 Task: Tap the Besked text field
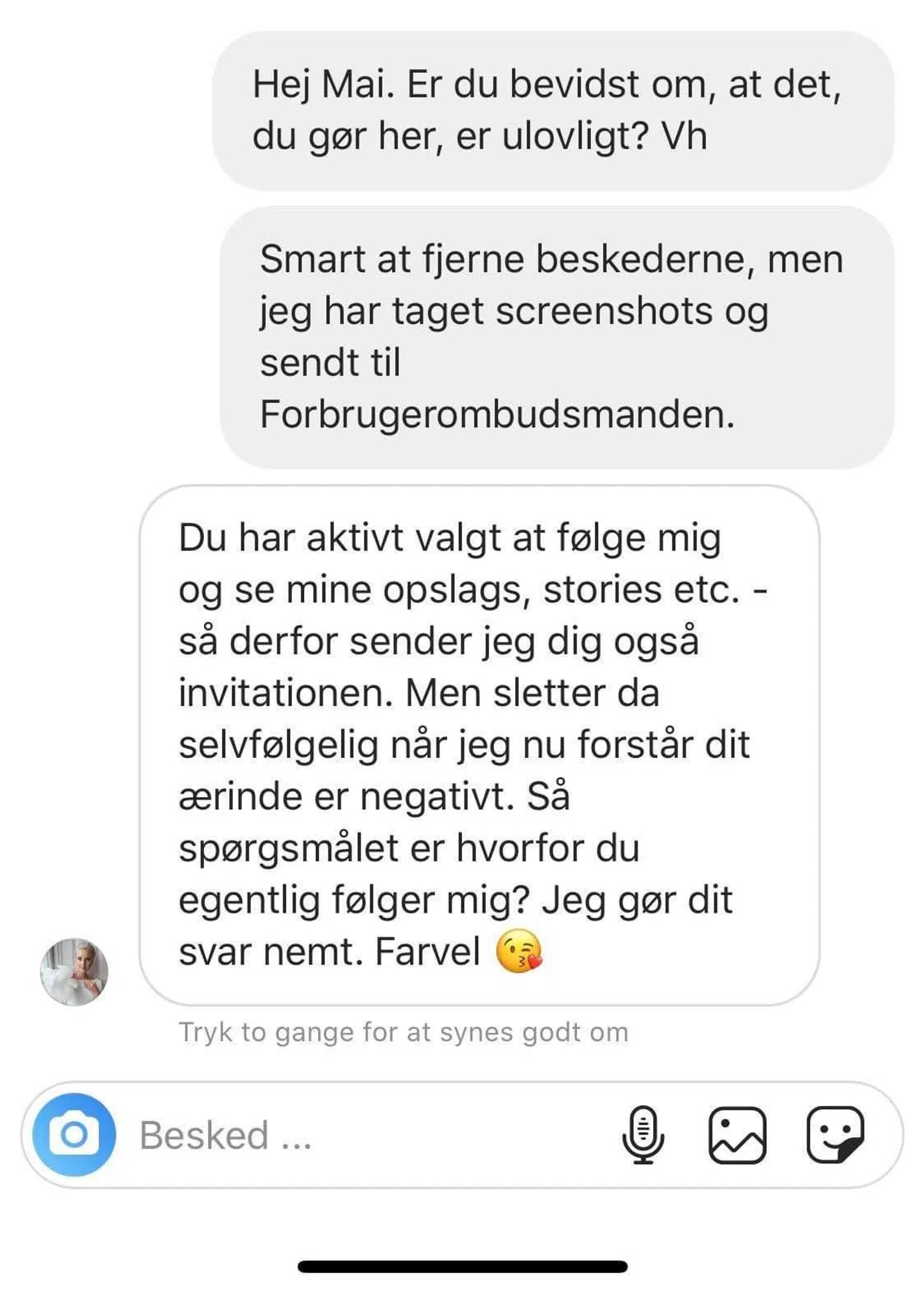[359, 1135]
